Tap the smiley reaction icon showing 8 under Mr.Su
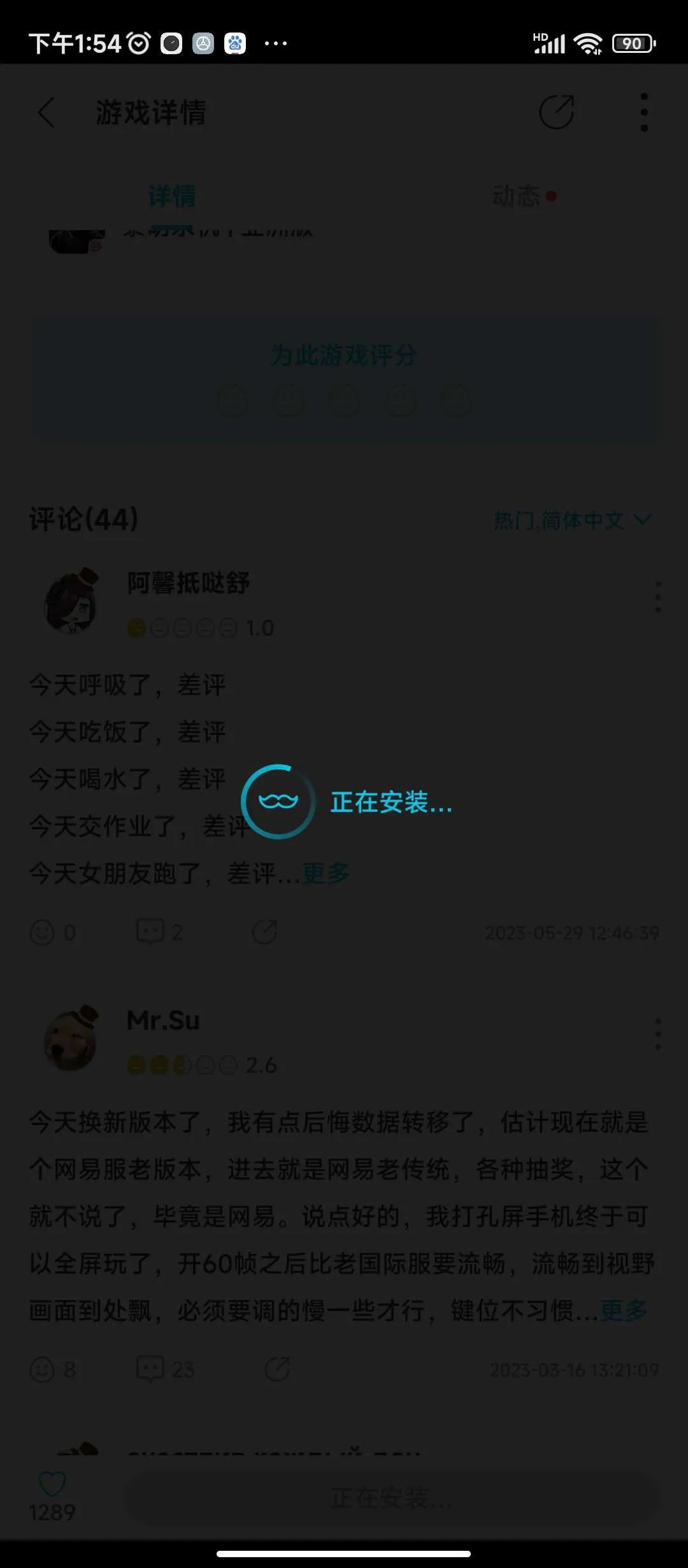 (43, 1368)
